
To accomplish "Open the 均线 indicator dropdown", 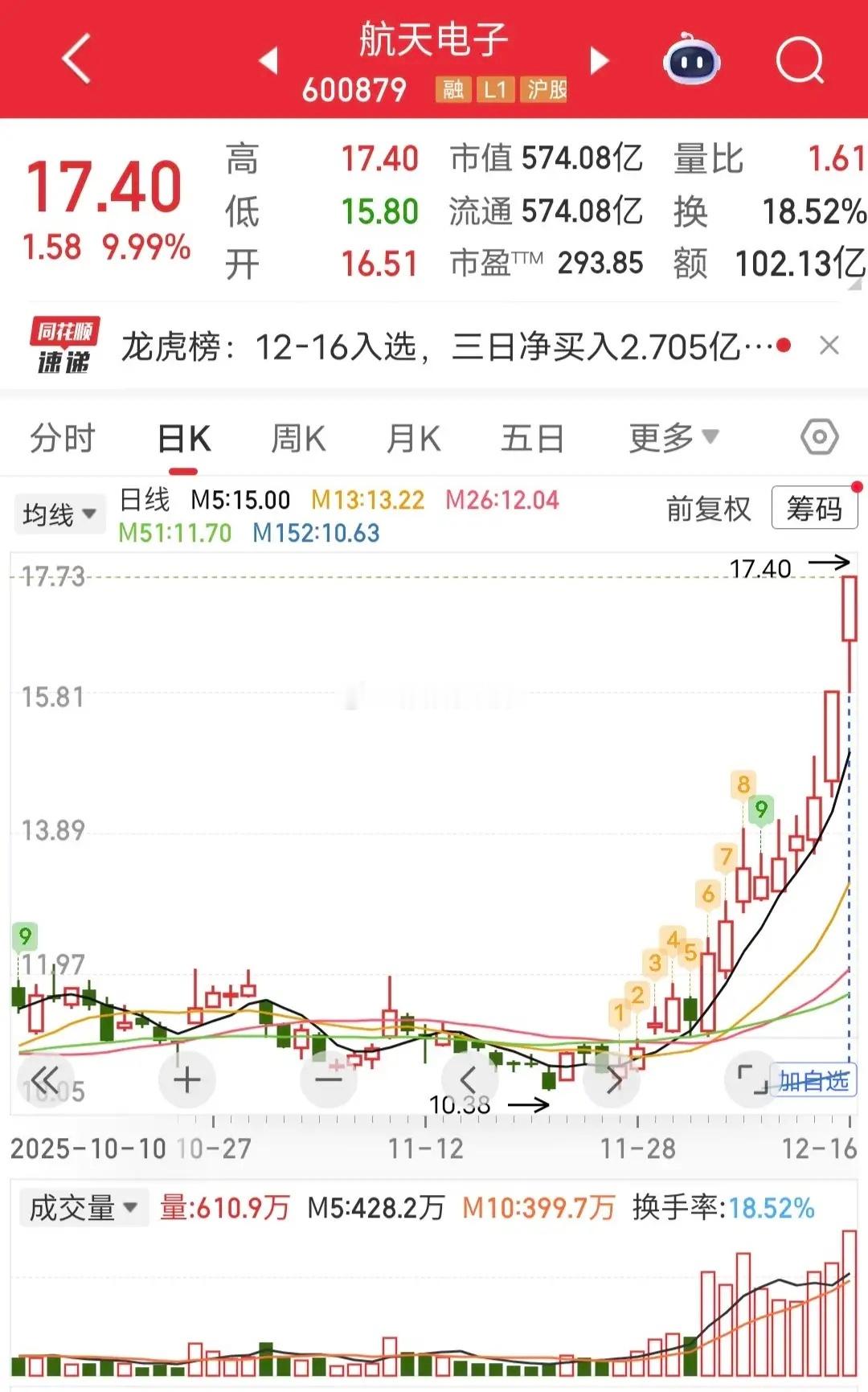I will coord(59,514).
